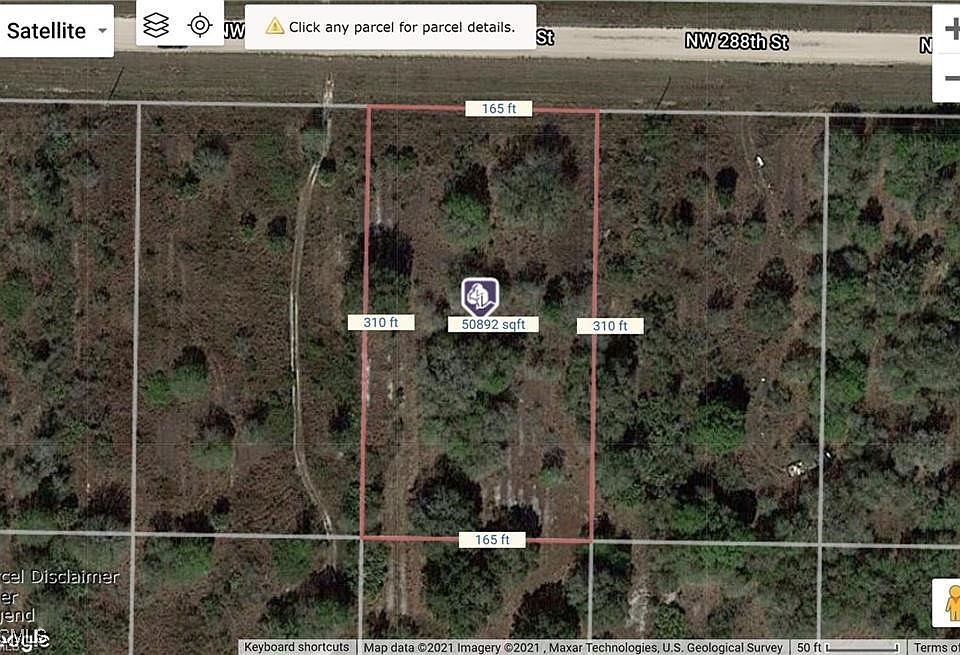Center map on my location
This screenshot has height=655, width=960.
click(x=200, y=25)
